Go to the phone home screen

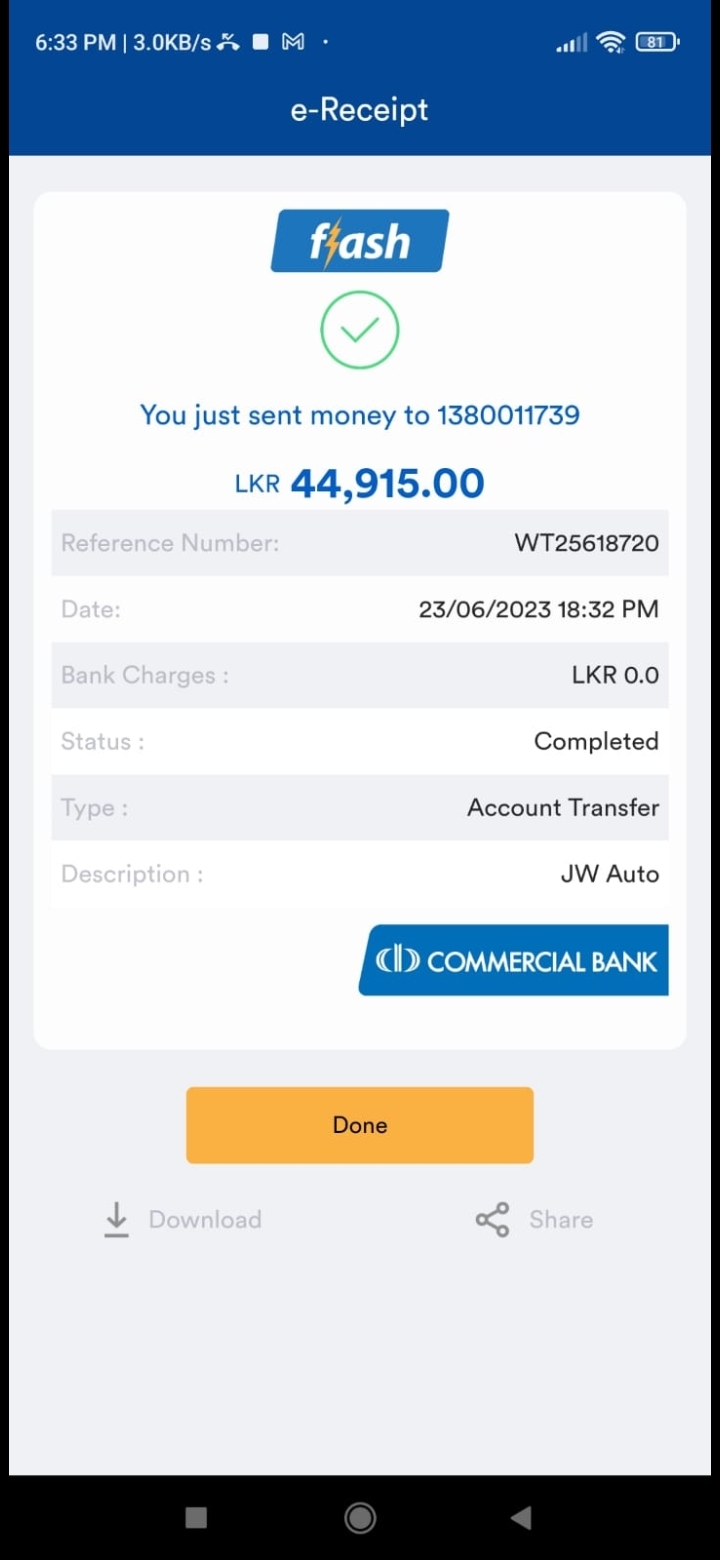click(x=360, y=1518)
